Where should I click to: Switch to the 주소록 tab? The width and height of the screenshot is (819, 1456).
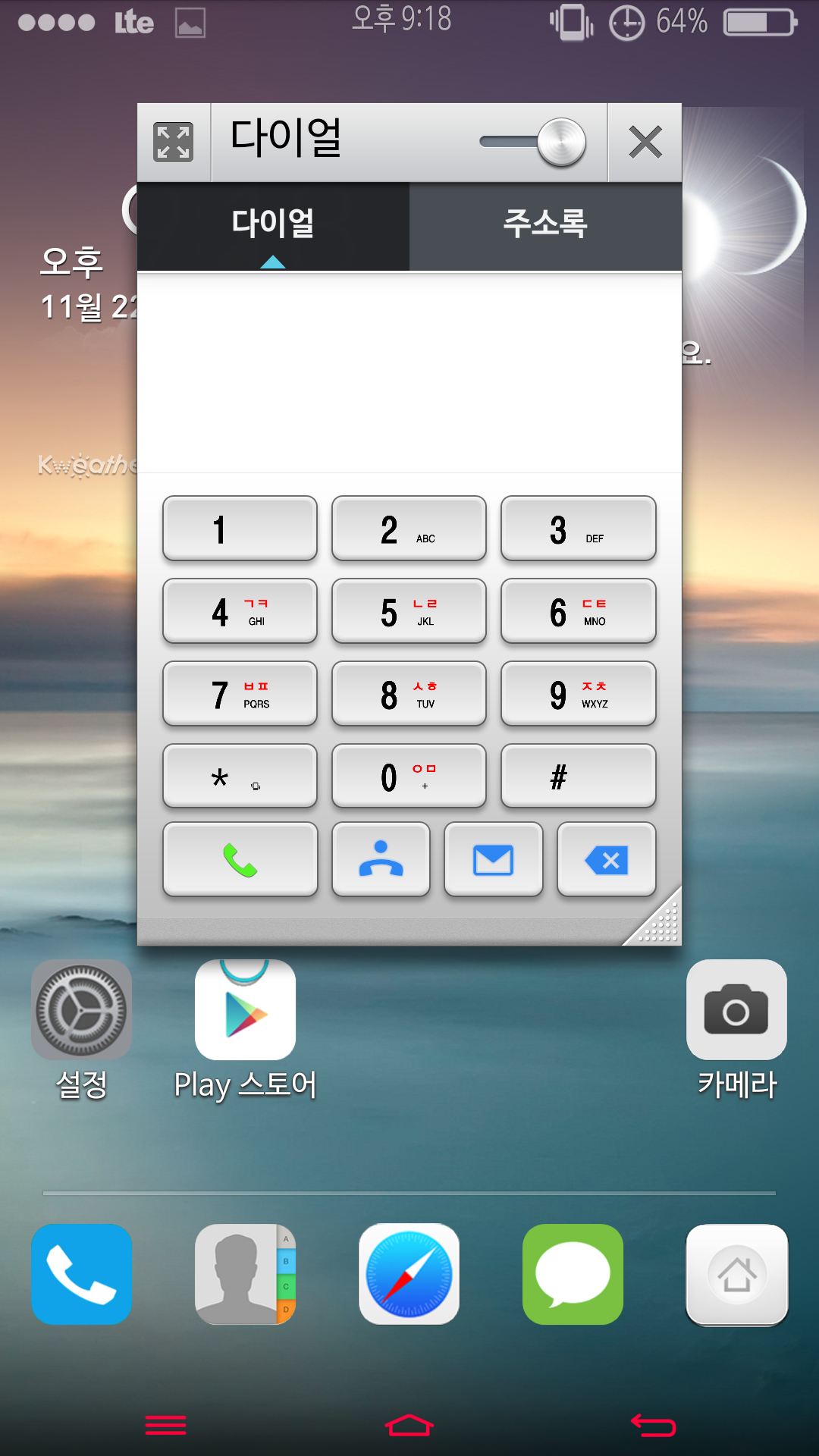coord(545,225)
